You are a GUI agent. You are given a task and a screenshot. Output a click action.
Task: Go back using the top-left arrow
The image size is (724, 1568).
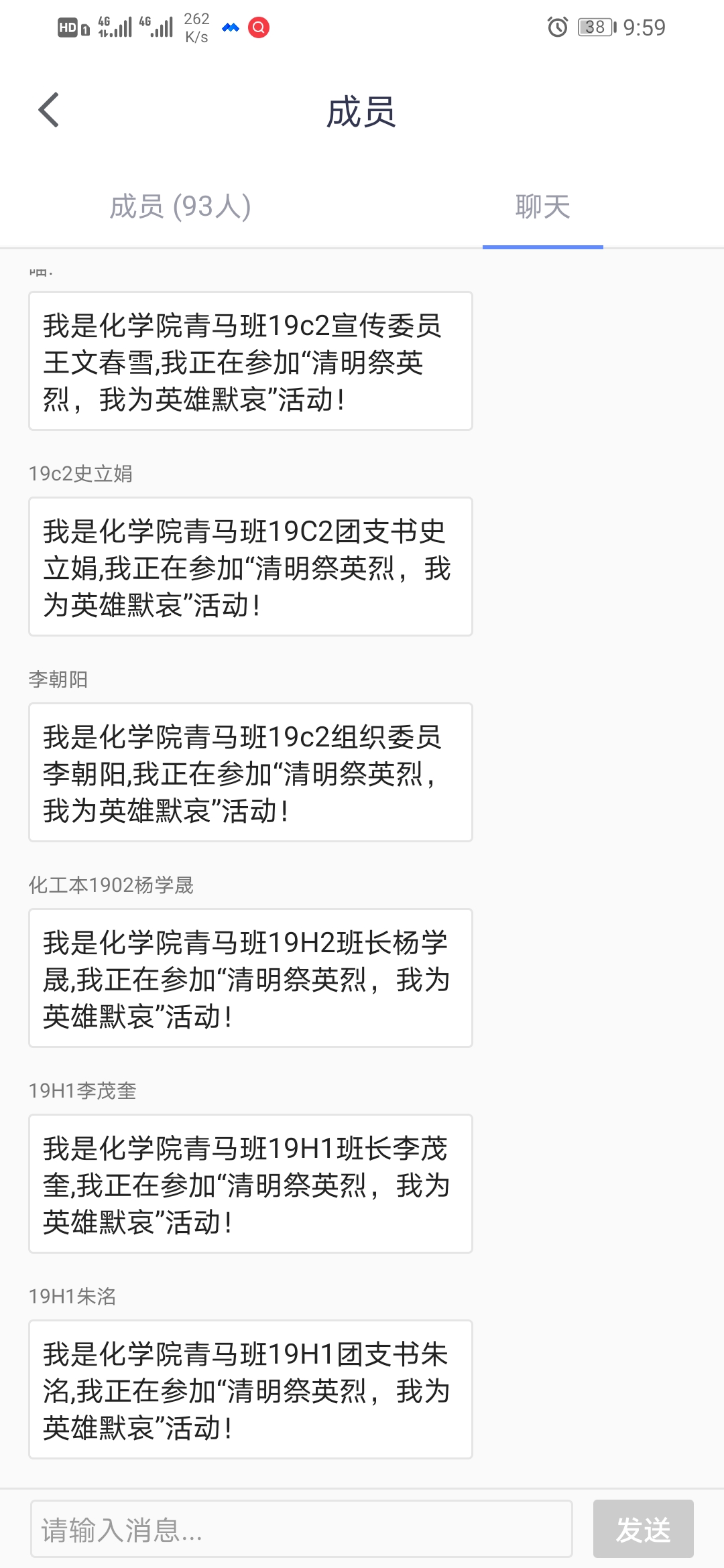point(49,111)
